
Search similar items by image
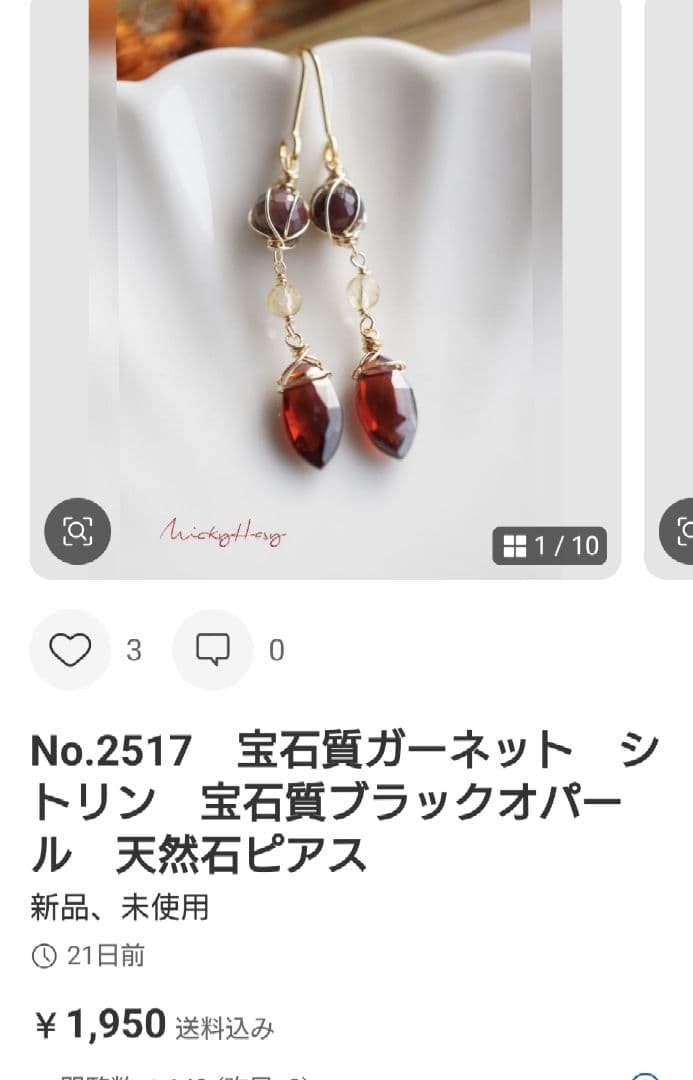(77, 530)
